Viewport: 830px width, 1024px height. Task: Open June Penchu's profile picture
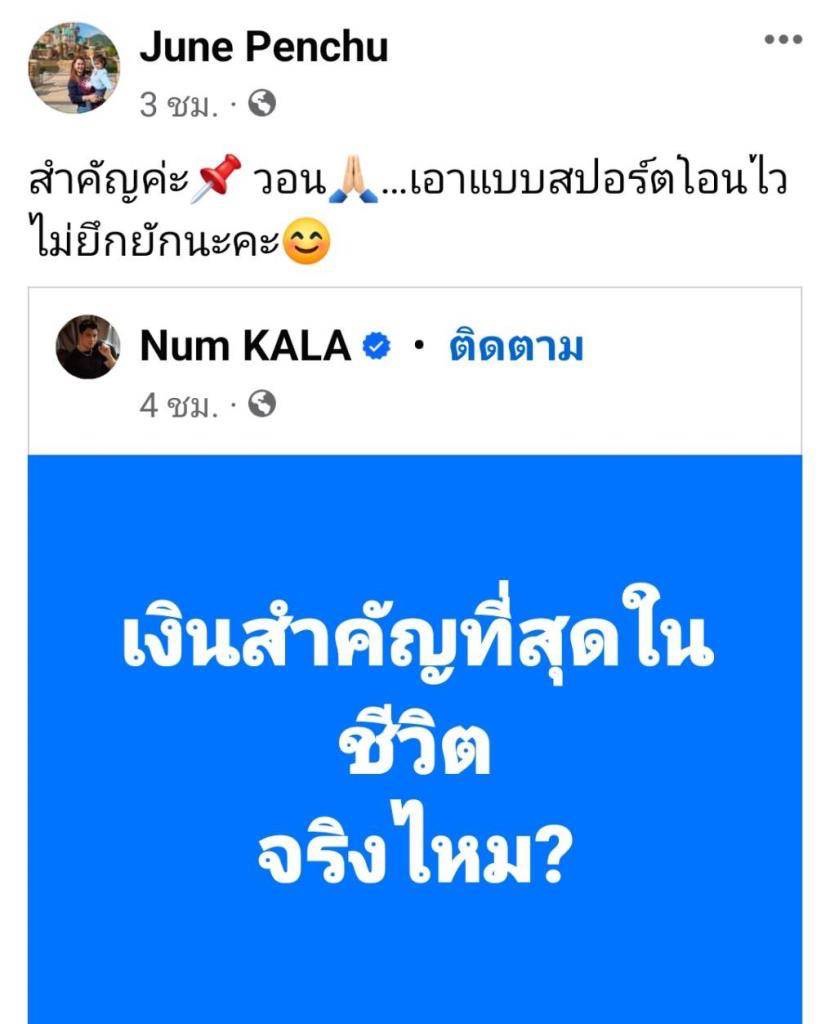74,67
